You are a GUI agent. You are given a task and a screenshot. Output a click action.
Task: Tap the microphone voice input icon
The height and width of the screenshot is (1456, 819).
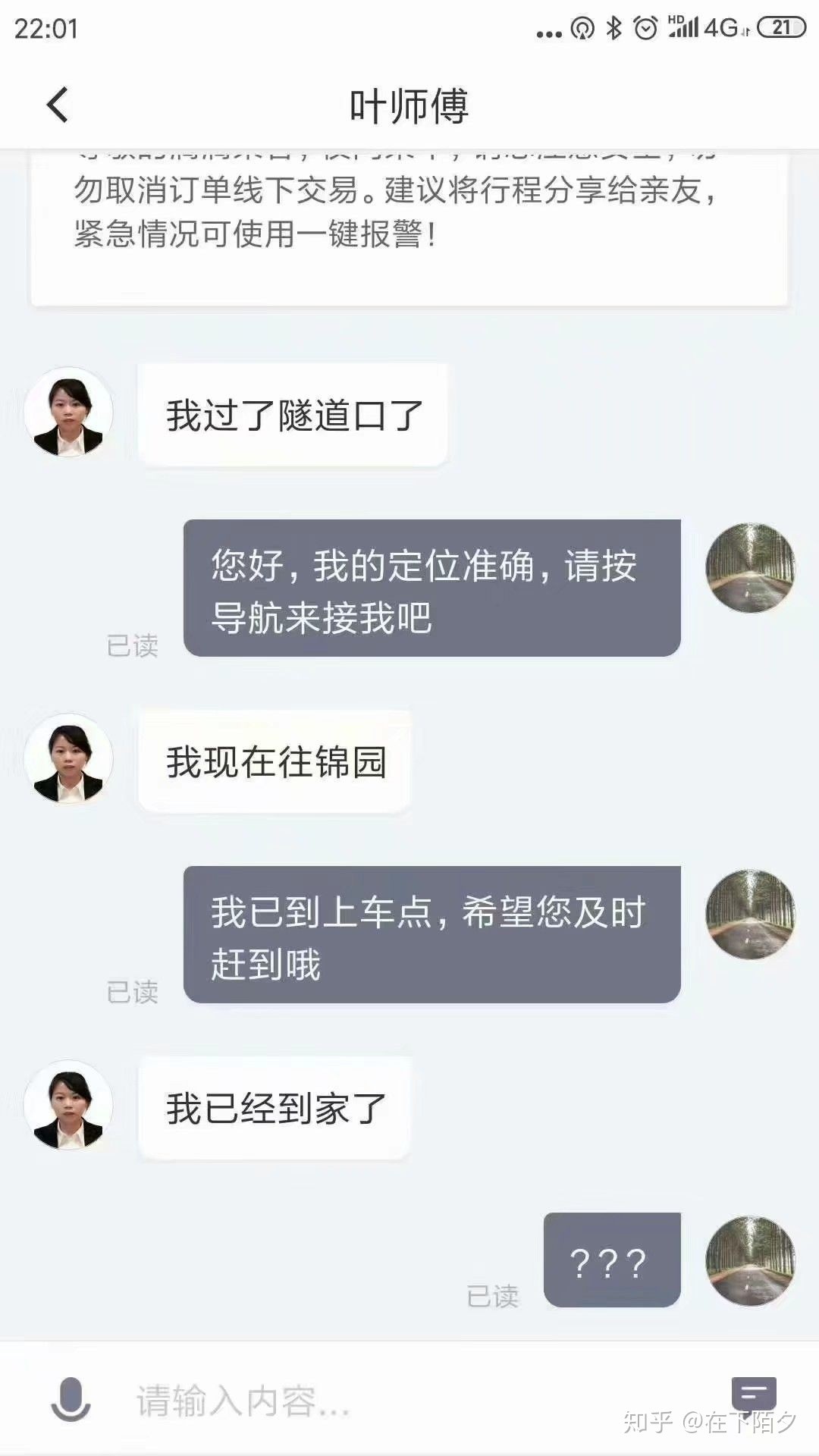(x=71, y=1399)
